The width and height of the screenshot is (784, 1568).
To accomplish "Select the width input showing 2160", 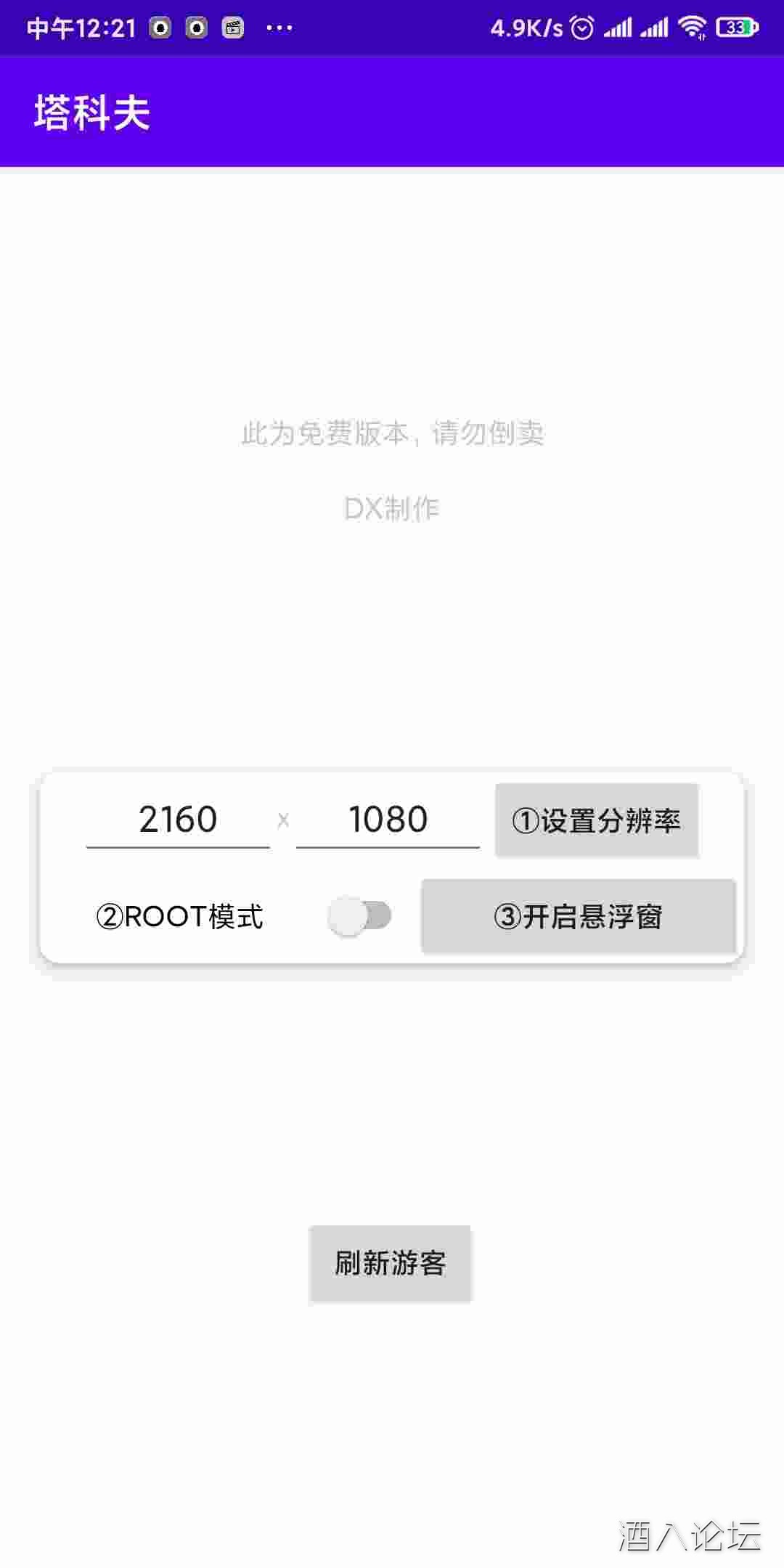I will pyautogui.click(x=176, y=820).
